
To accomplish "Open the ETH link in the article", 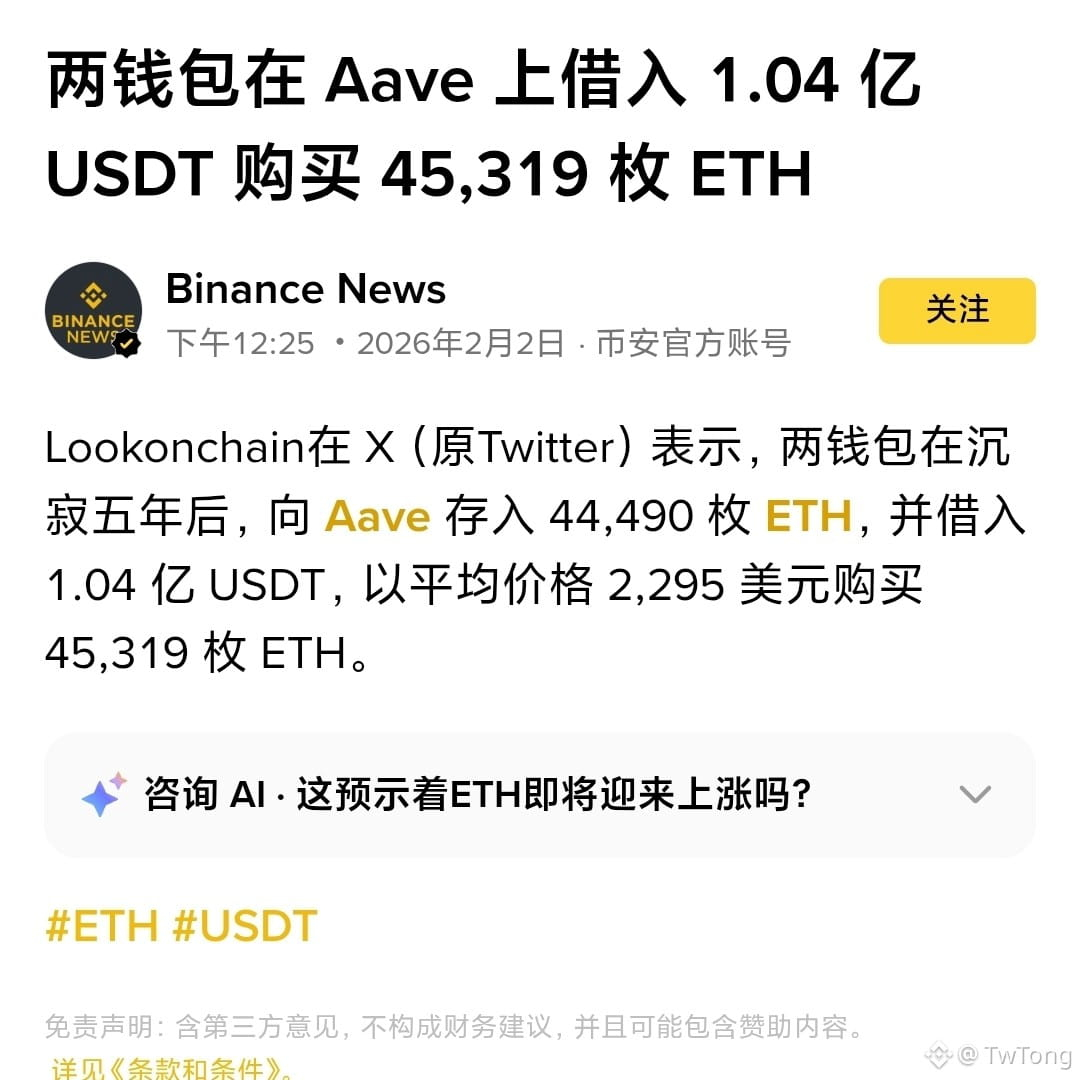I will pyautogui.click(x=807, y=517).
